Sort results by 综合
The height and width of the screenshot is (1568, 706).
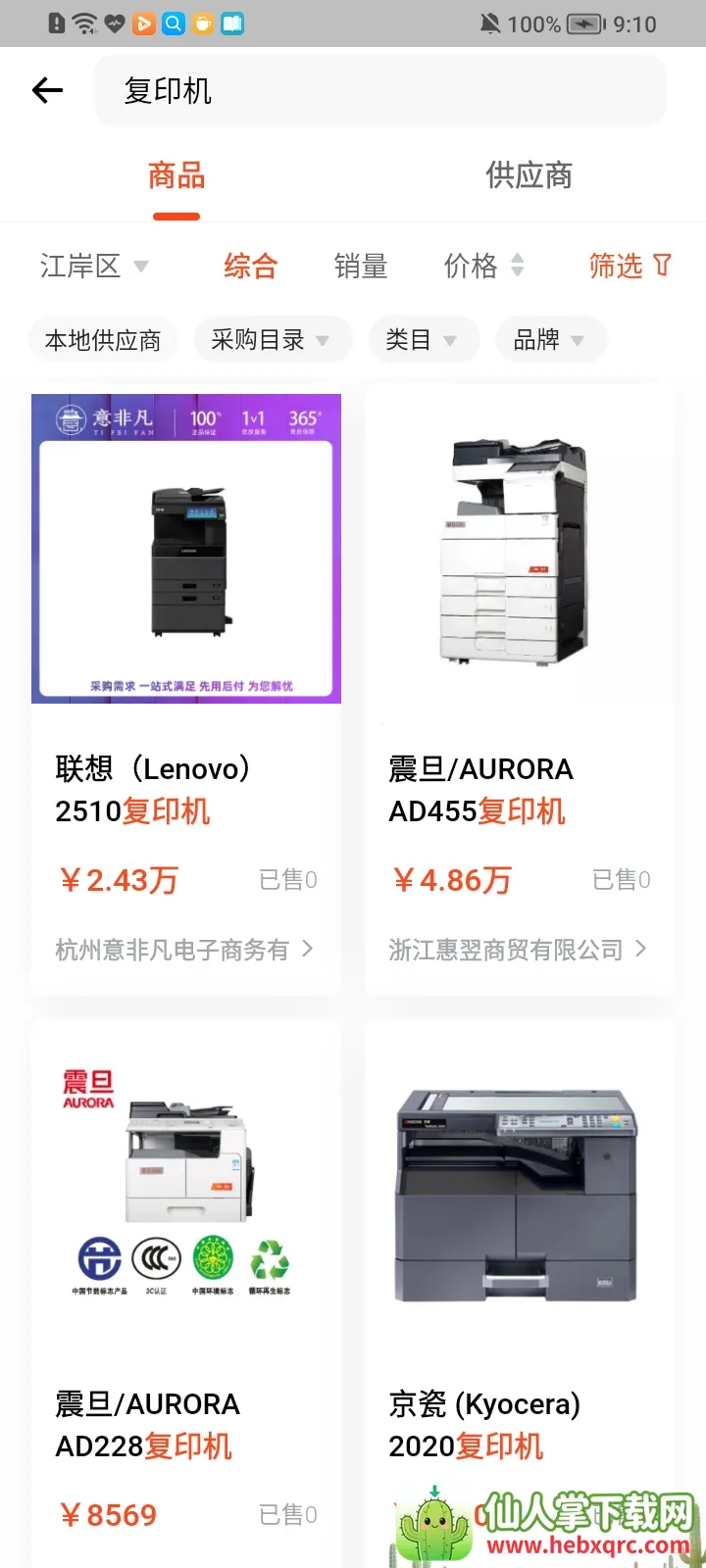(x=250, y=266)
